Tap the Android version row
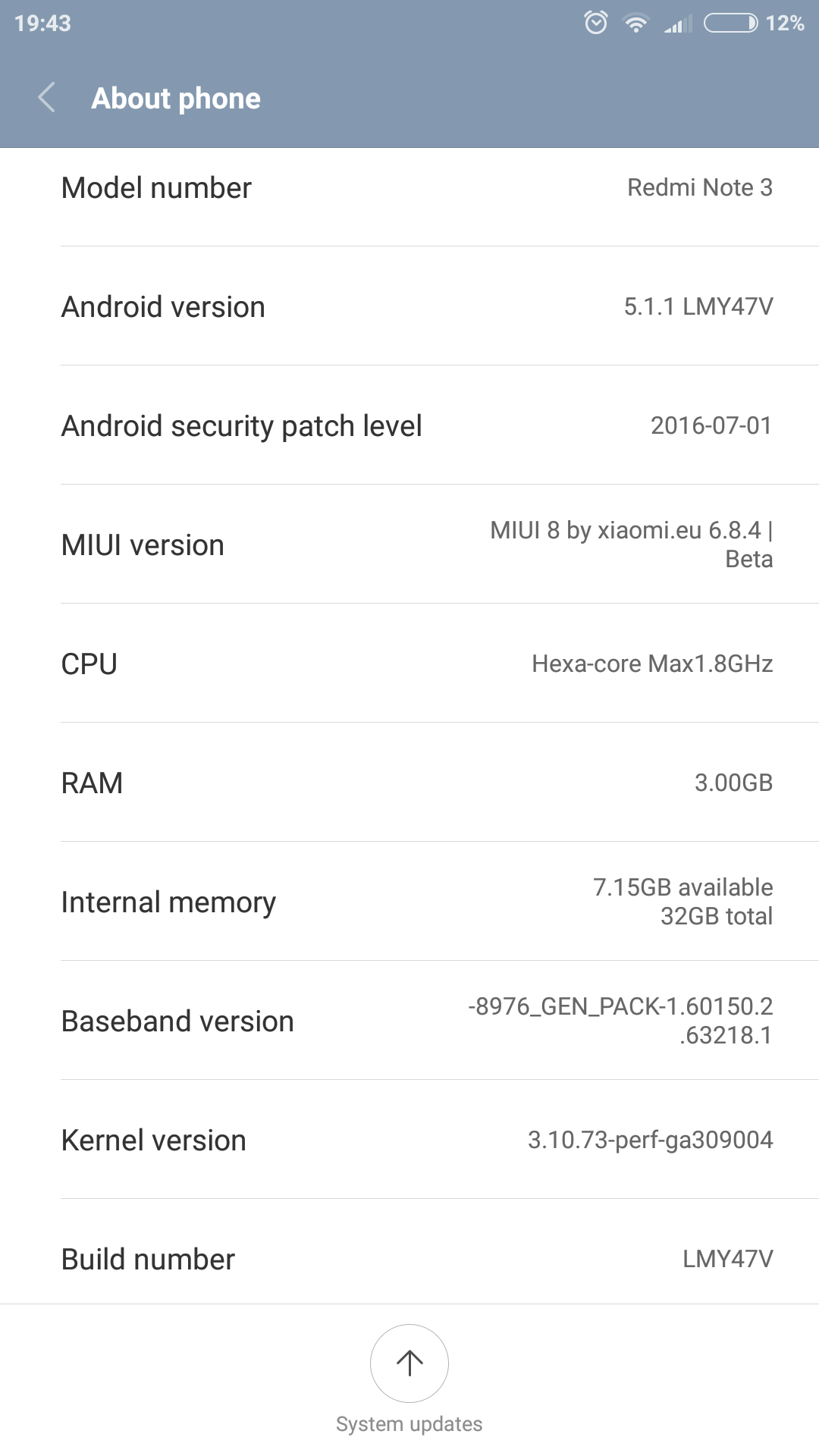The height and width of the screenshot is (1456, 819). coord(409,306)
